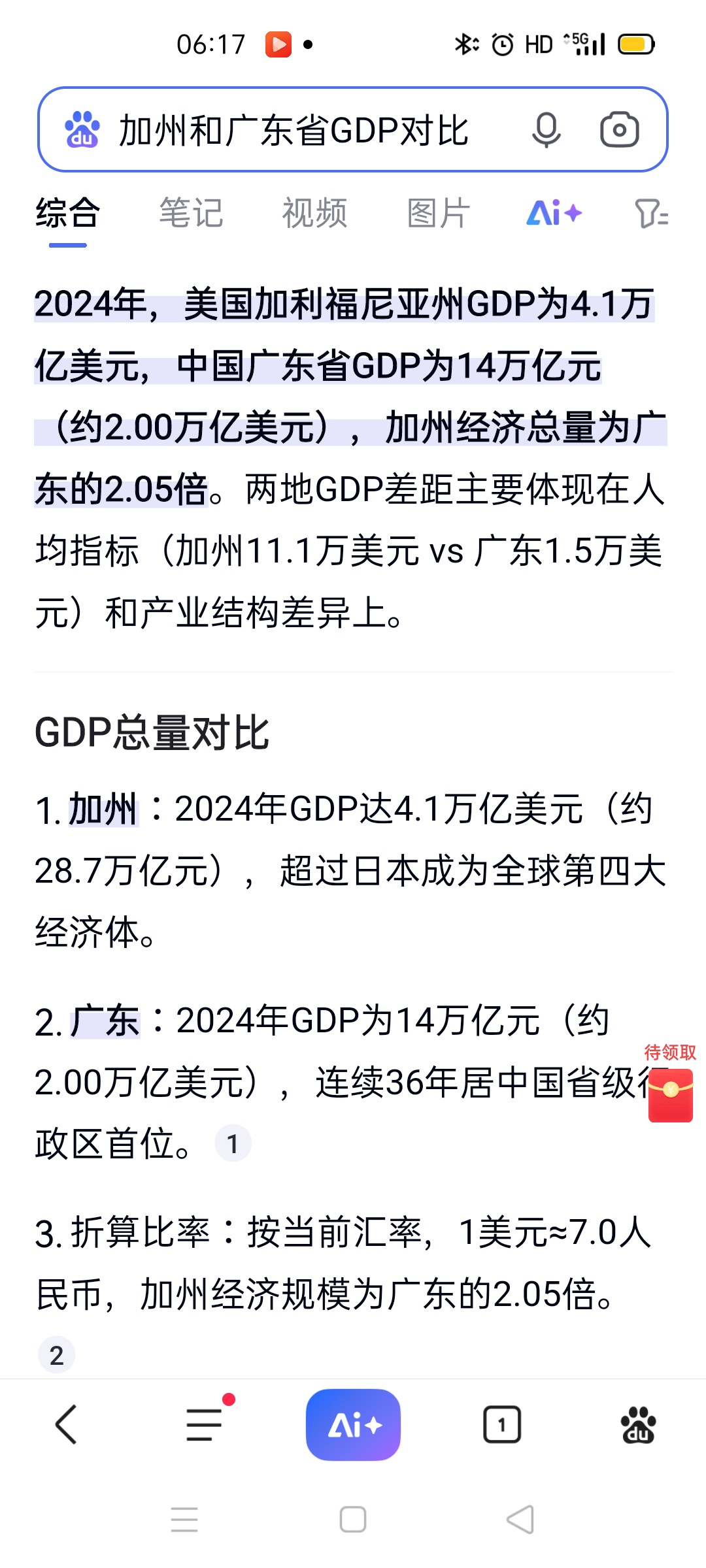Open citation reference 2
Image resolution: width=706 pixels, height=1568 pixels.
[x=57, y=1355]
